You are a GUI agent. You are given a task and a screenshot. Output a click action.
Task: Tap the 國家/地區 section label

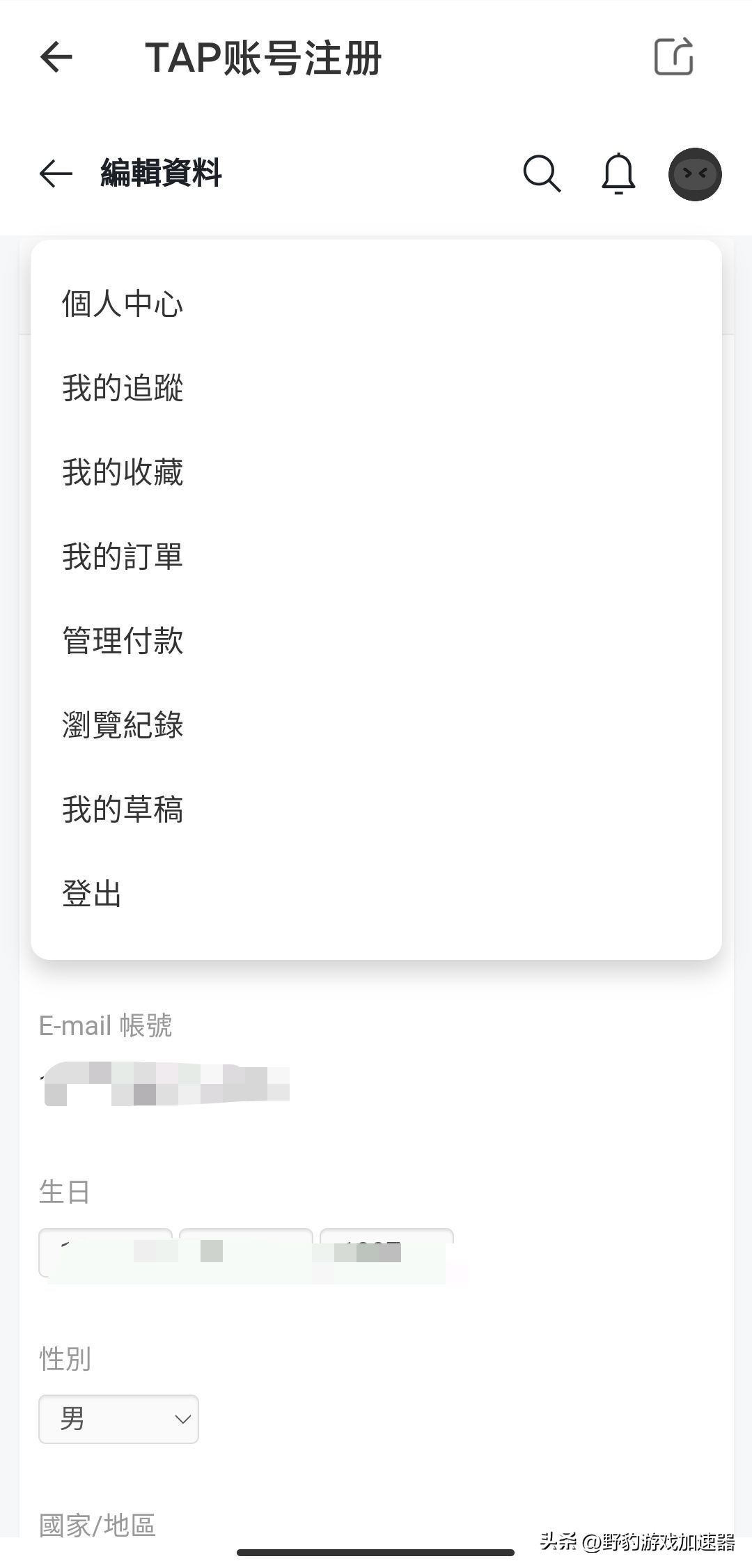click(x=97, y=1526)
